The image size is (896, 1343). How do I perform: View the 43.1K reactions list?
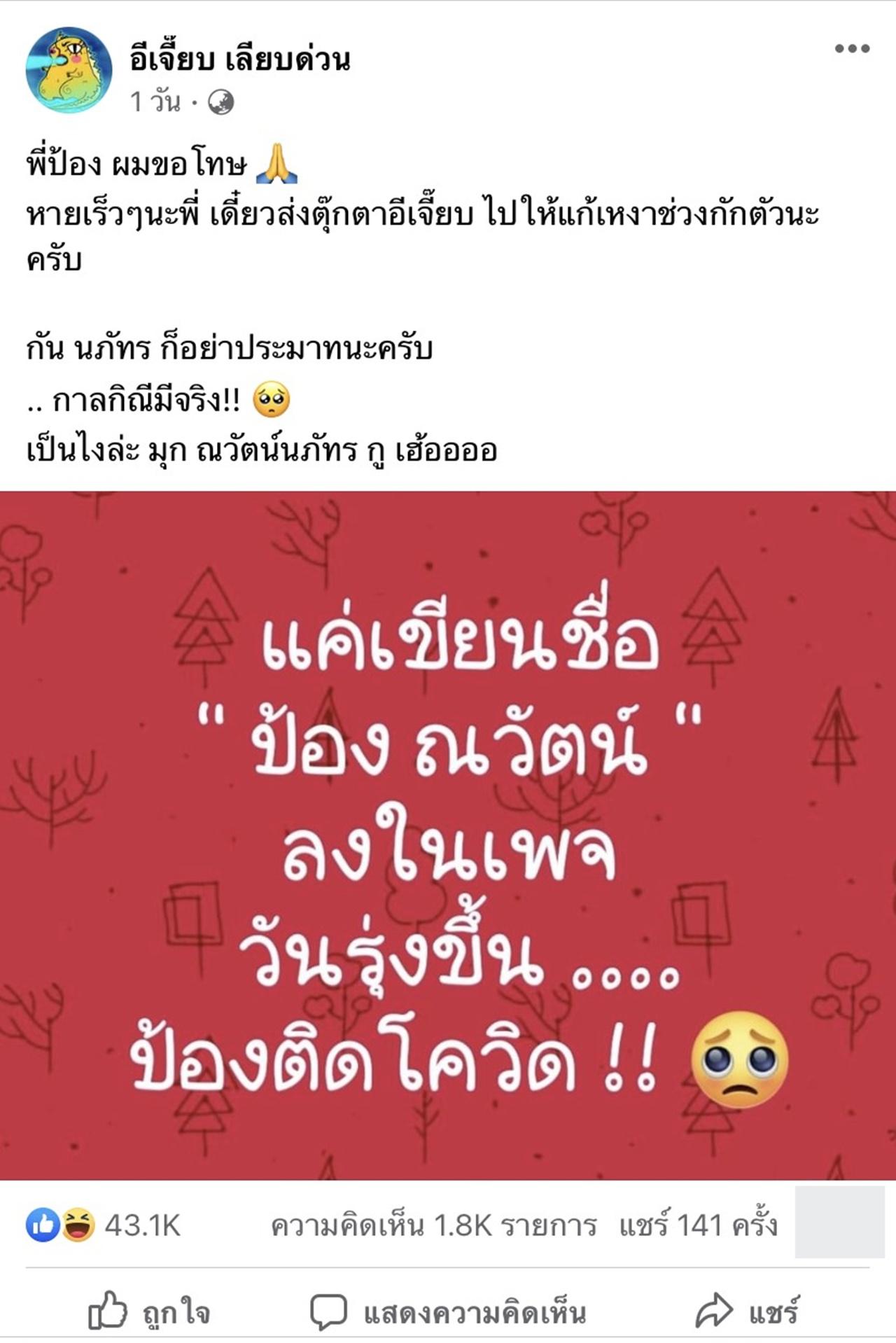click(x=104, y=1225)
